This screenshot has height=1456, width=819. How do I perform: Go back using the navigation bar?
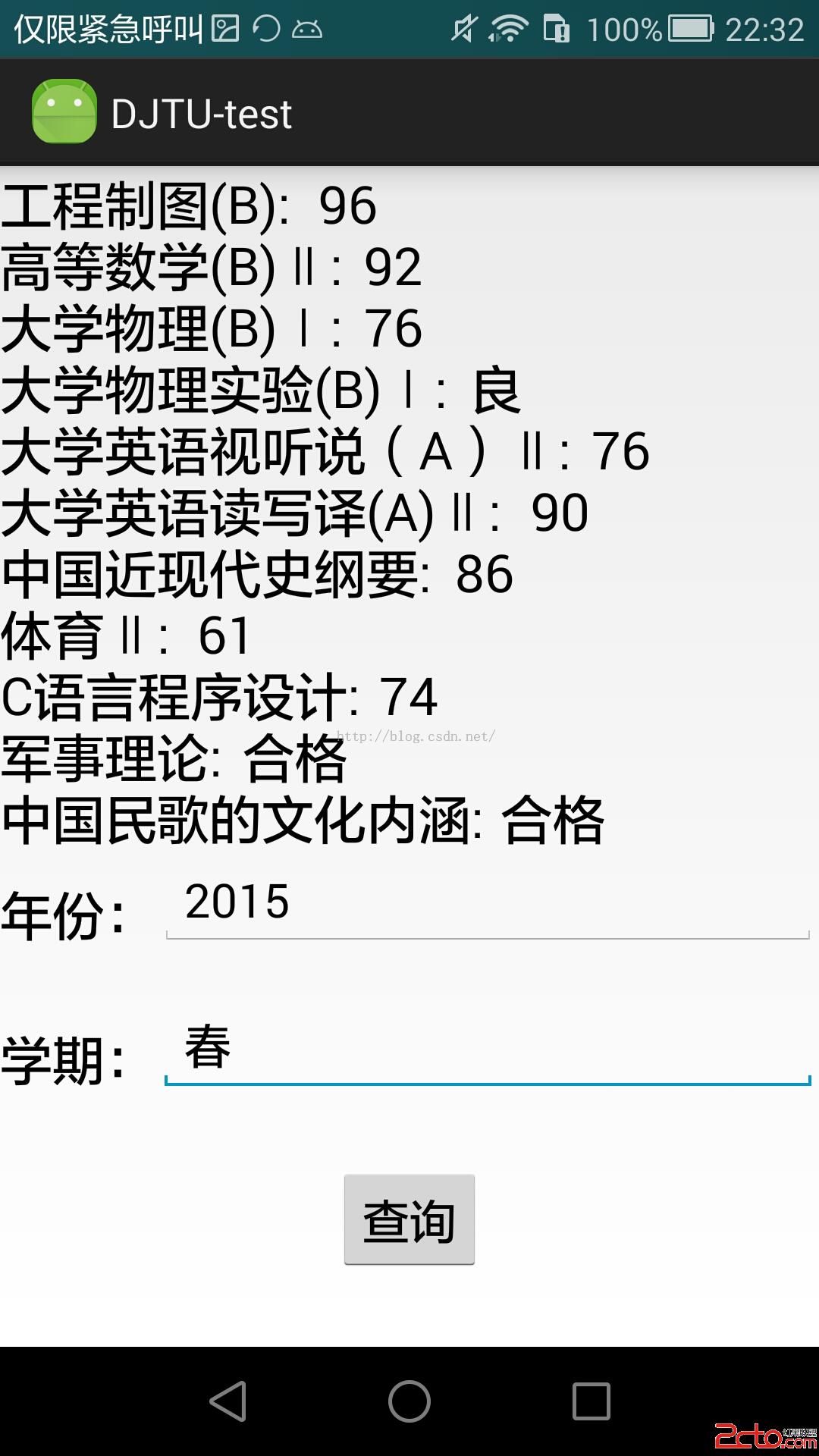coord(227,1401)
